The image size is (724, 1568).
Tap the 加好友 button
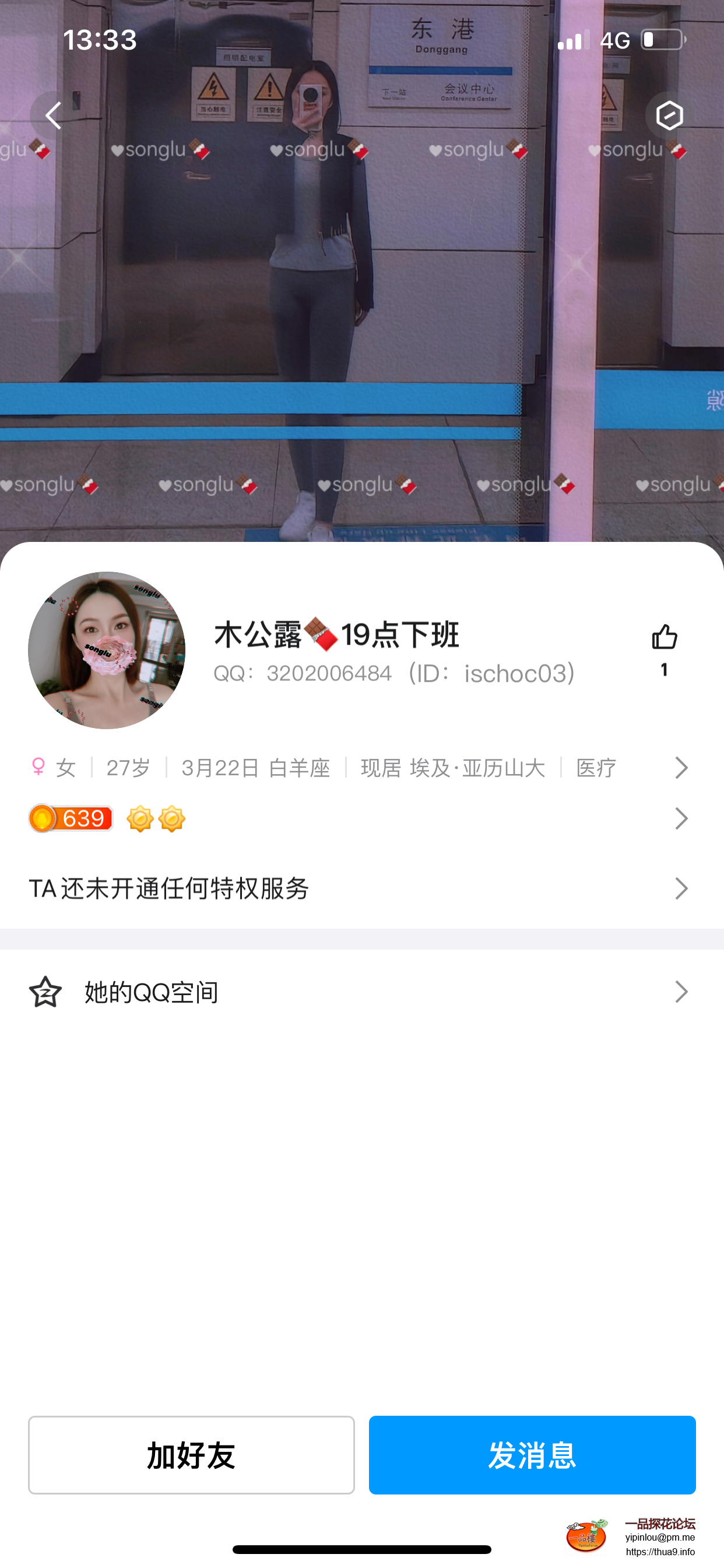191,1455
